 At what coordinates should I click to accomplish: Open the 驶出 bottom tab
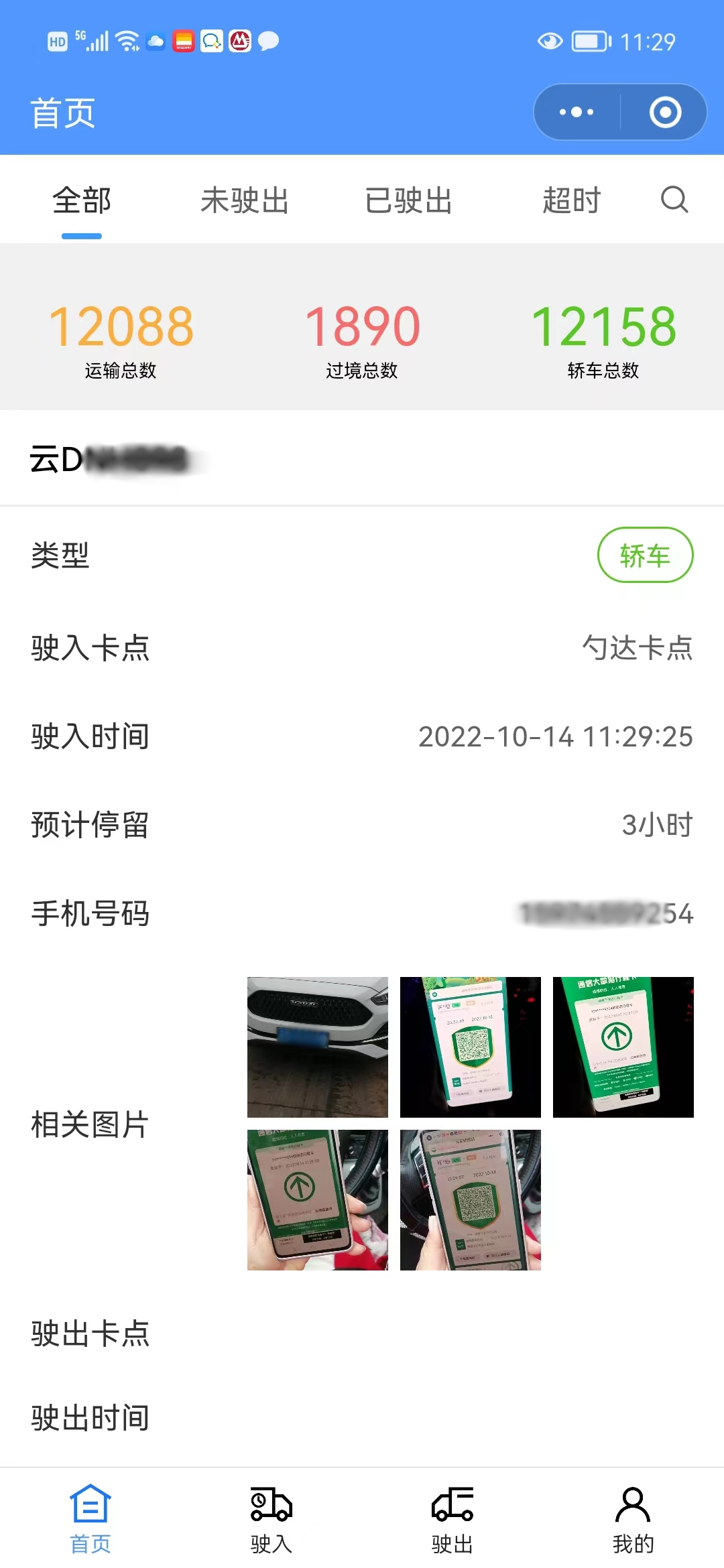click(452, 1518)
